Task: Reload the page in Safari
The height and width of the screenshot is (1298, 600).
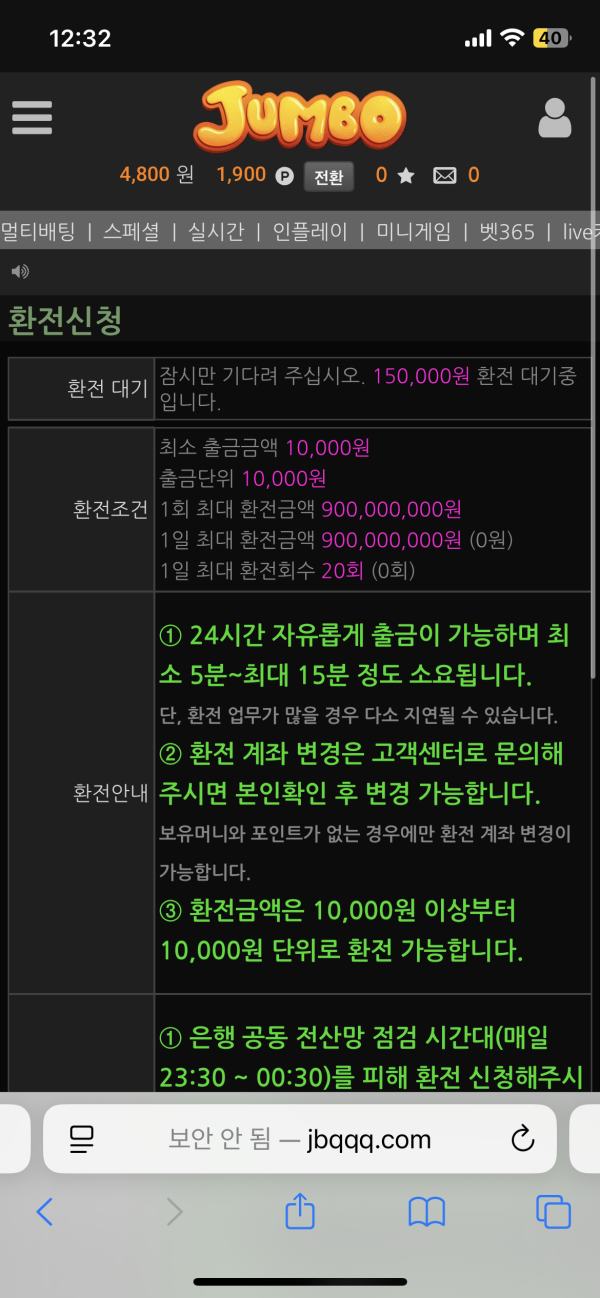Action: pyautogui.click(x=522, y=1138)
